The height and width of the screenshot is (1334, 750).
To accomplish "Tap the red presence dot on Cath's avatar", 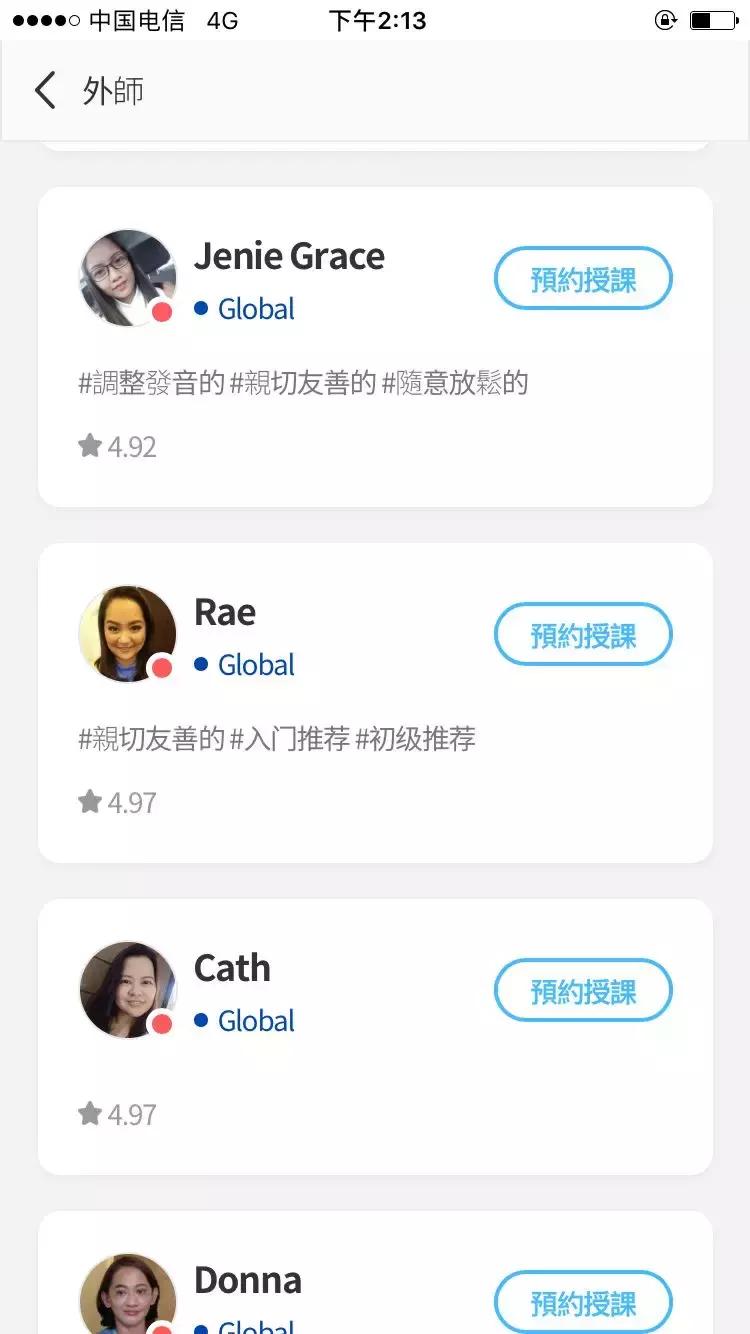I will coord(159,1023).
